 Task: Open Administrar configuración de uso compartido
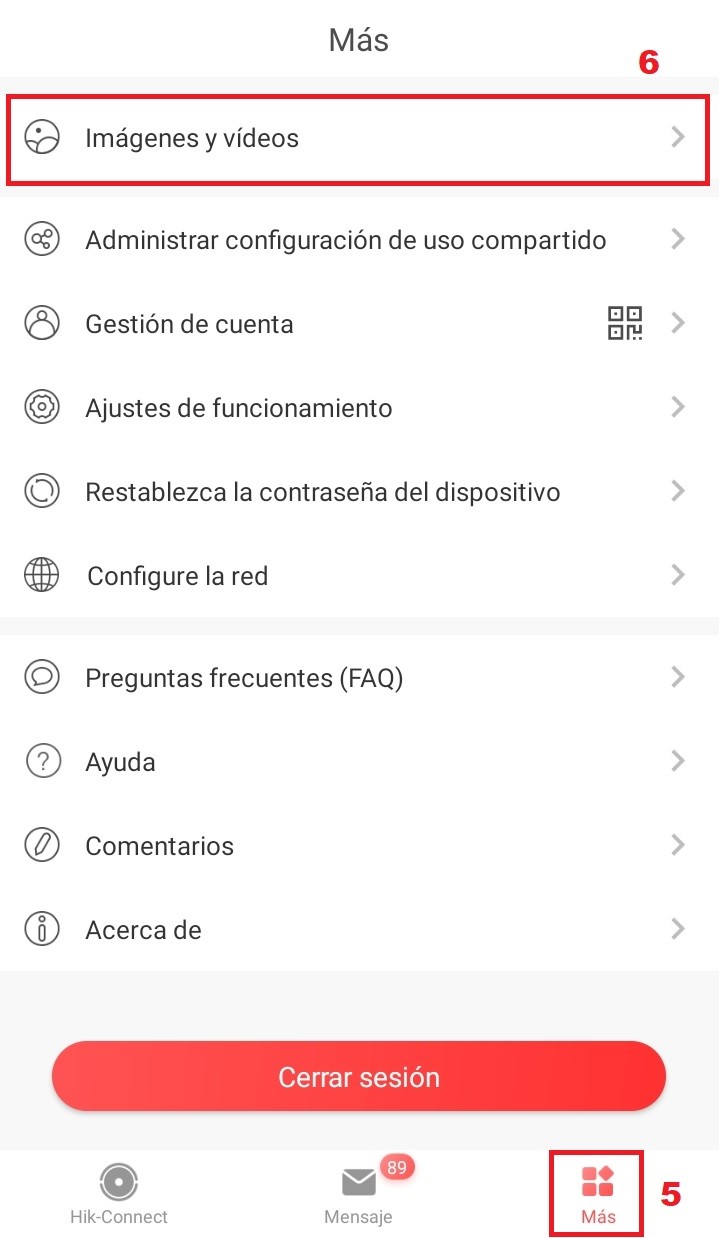click(x=359, y=240)
